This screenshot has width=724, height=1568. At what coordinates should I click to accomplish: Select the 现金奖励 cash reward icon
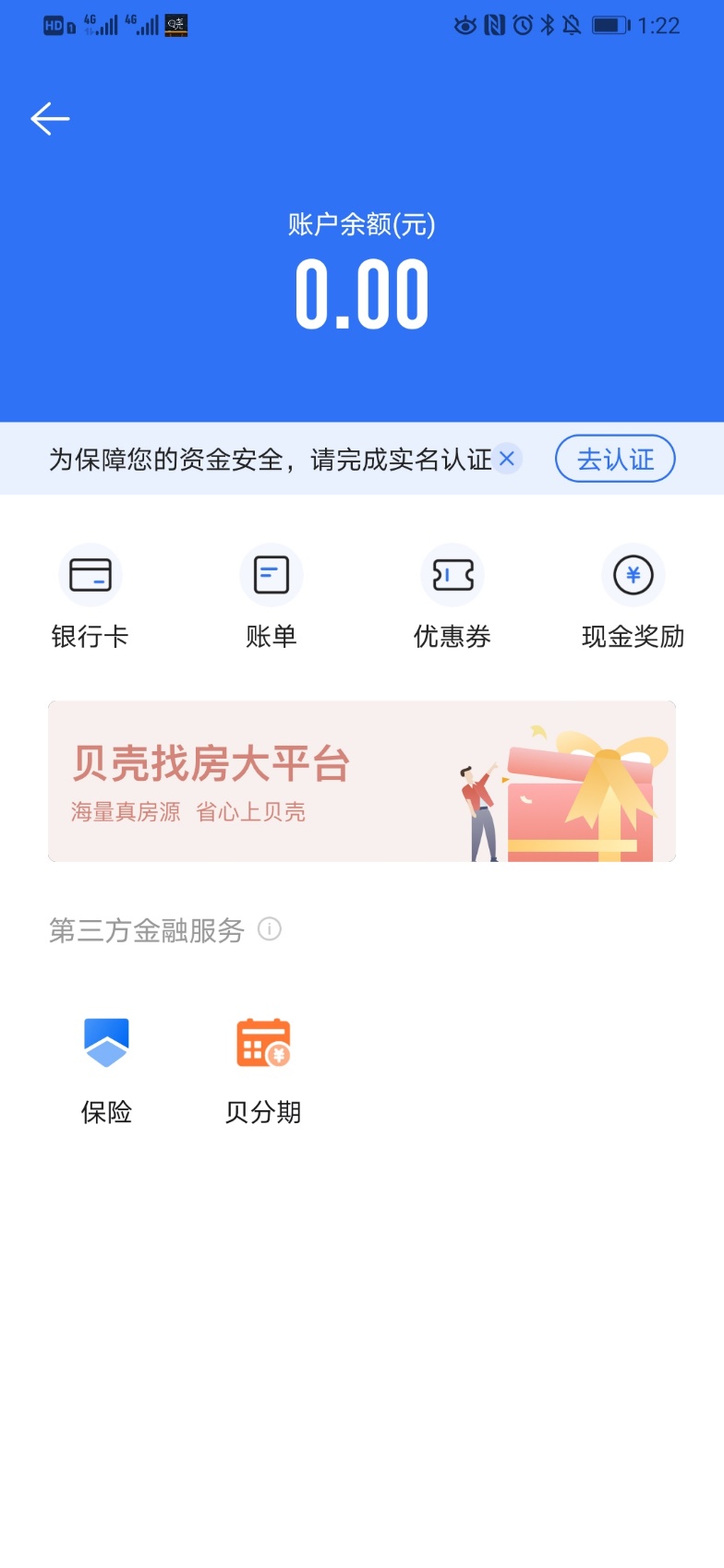[633, 595]
